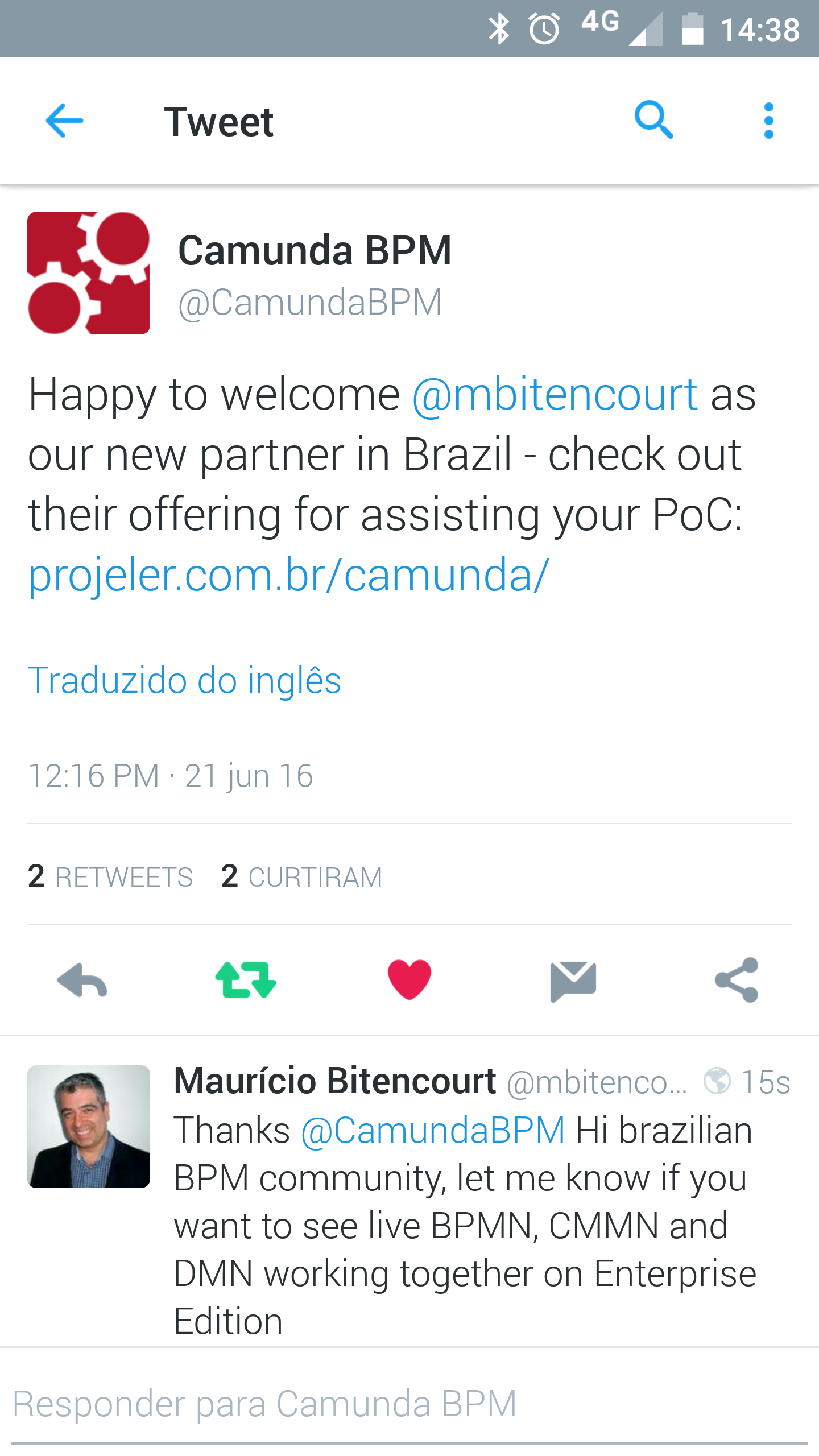This screenshot has width=819, height=1456.
Task: View the 2 retweets list
Action: point(110,876)
